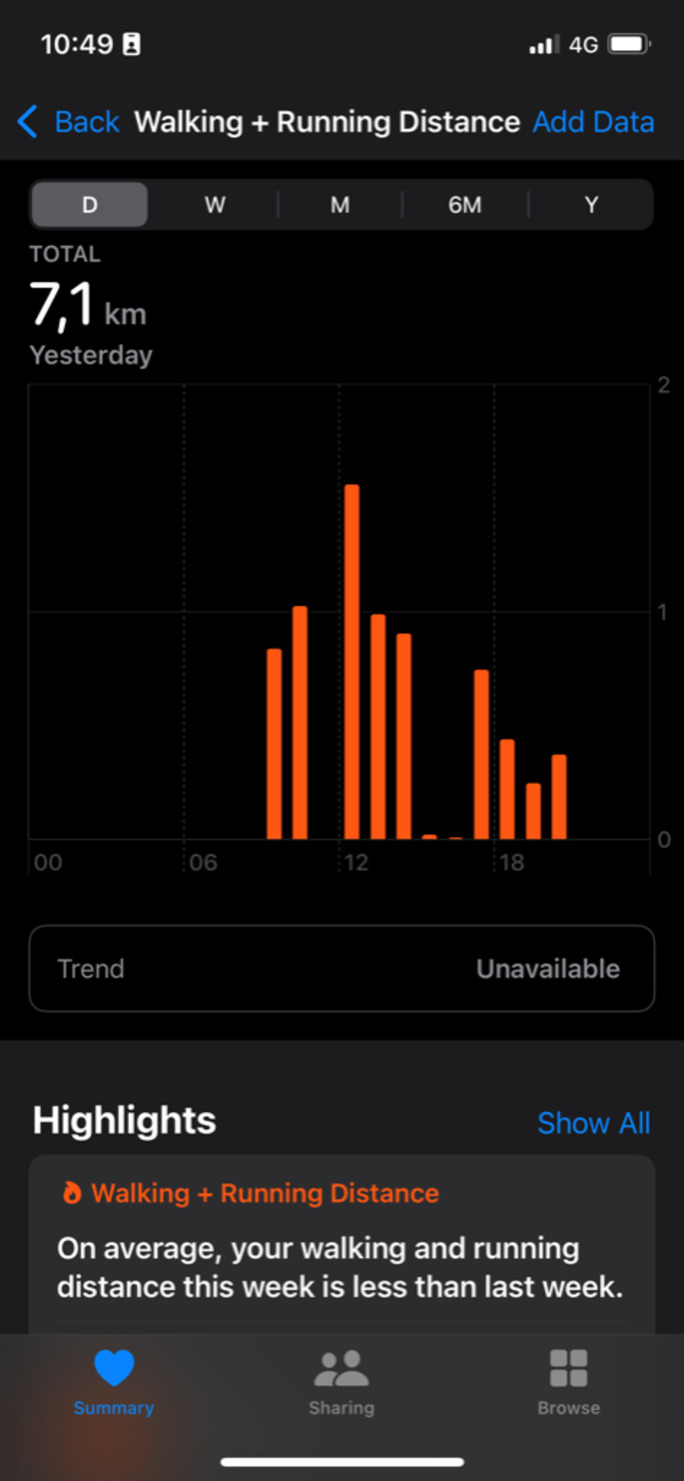Go back to the previous screen
684x1481 pixels.
tap(68, 122)
